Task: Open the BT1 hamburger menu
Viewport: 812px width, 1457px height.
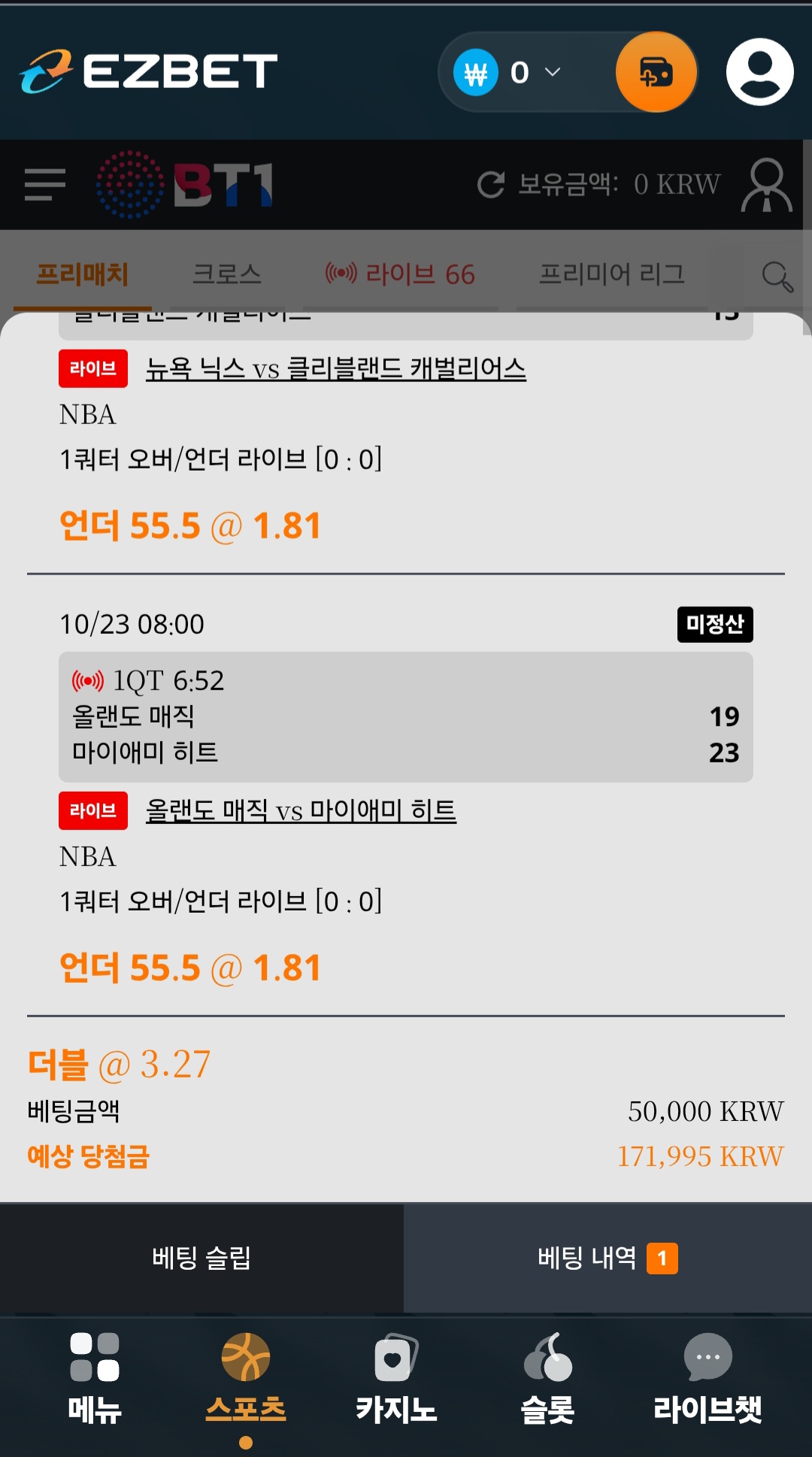Action: click(45, 184)
